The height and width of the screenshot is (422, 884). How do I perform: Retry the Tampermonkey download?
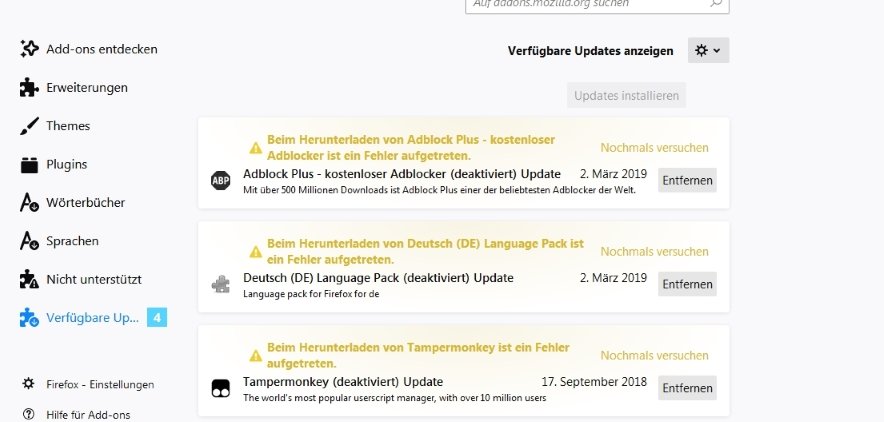point(654,356)
